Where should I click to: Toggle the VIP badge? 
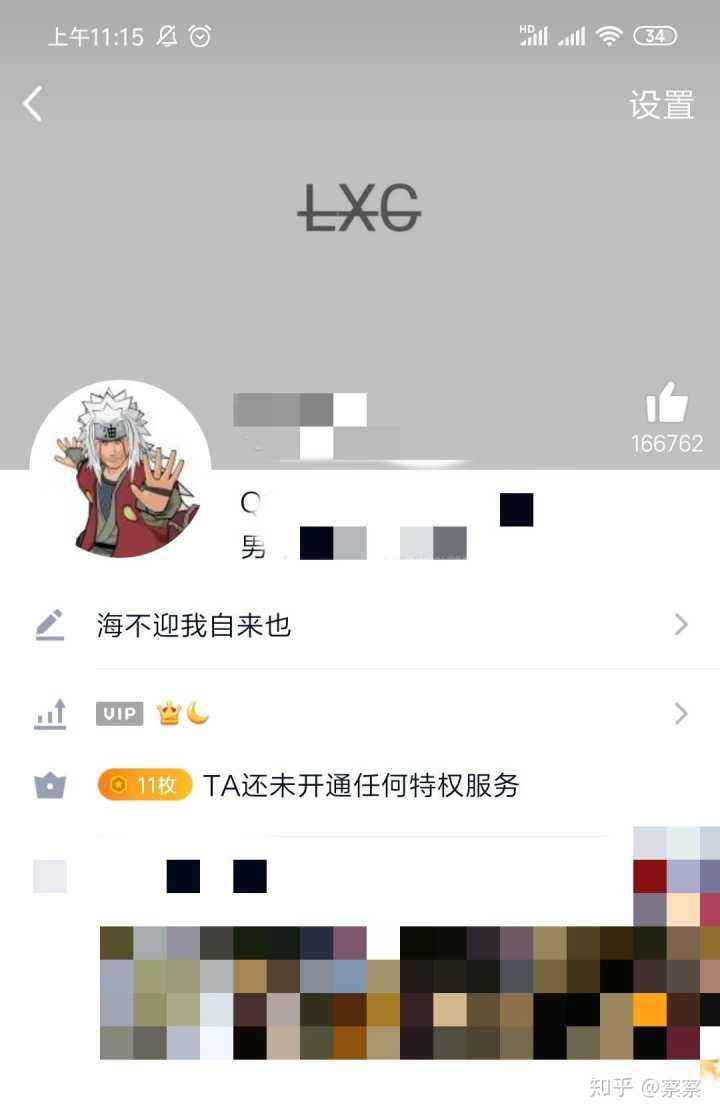(119, 713)
